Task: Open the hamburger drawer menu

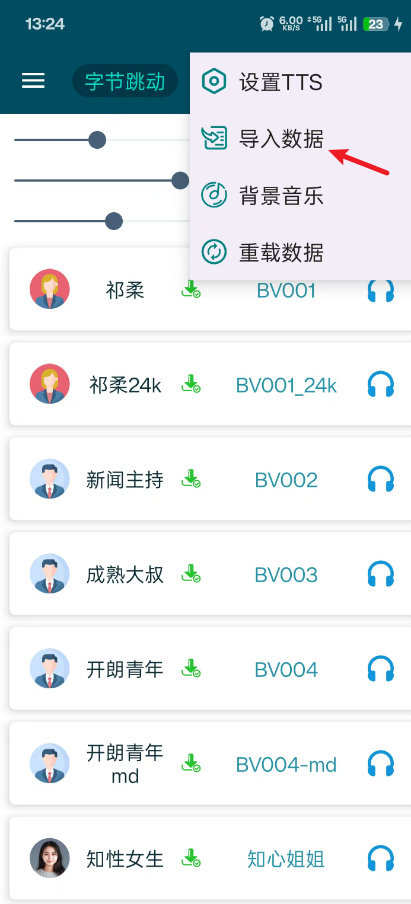Action: (33, 81)
